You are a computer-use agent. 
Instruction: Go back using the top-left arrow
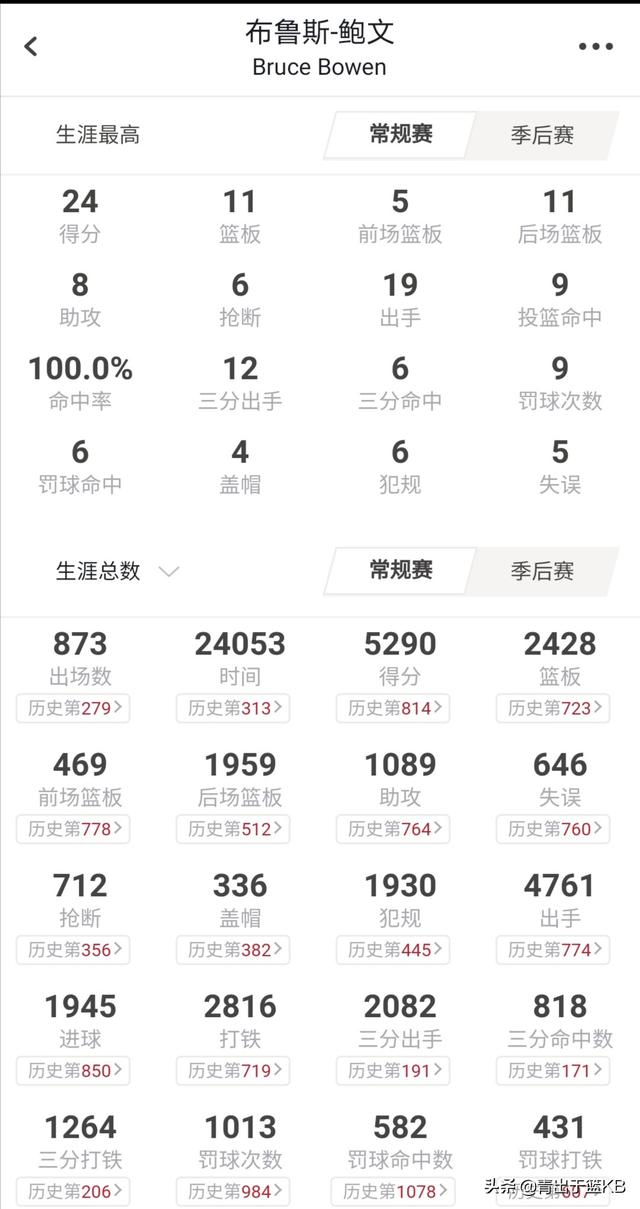[x=31, y=46]
